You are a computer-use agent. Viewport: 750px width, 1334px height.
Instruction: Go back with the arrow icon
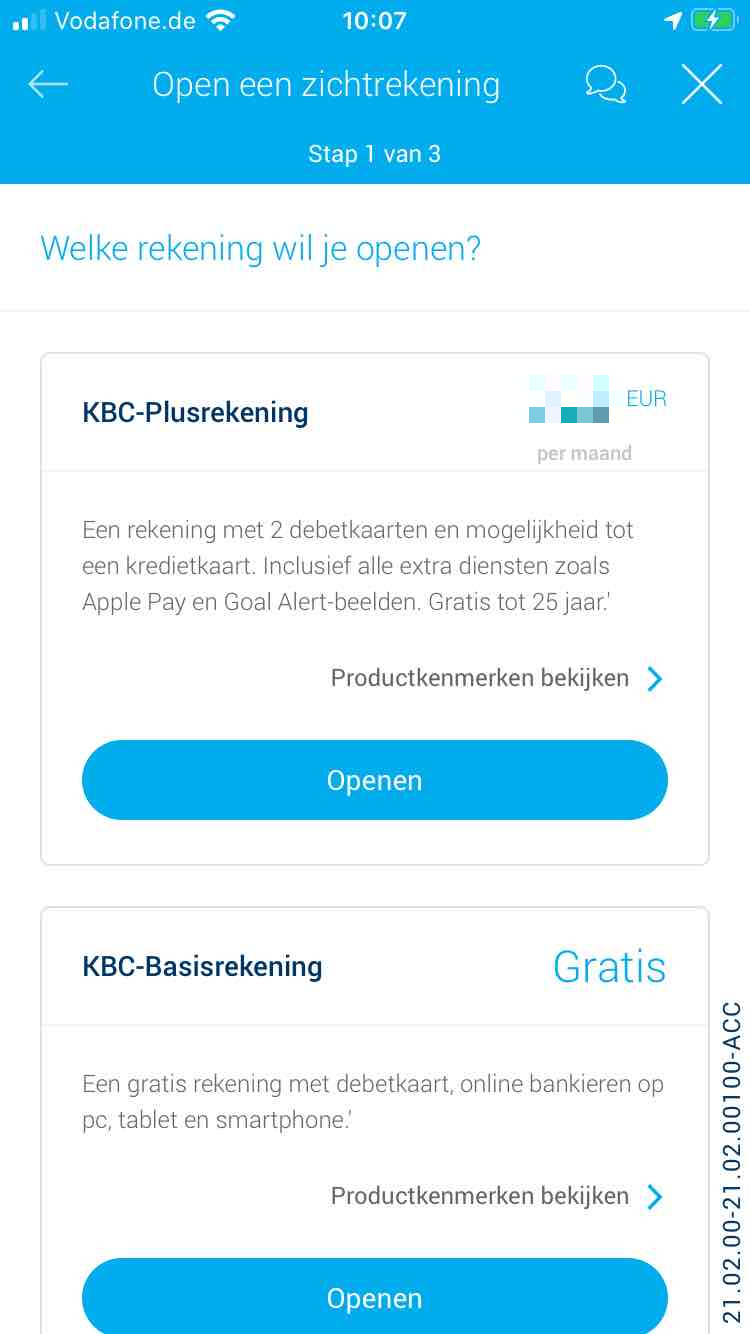coord(48,85)
